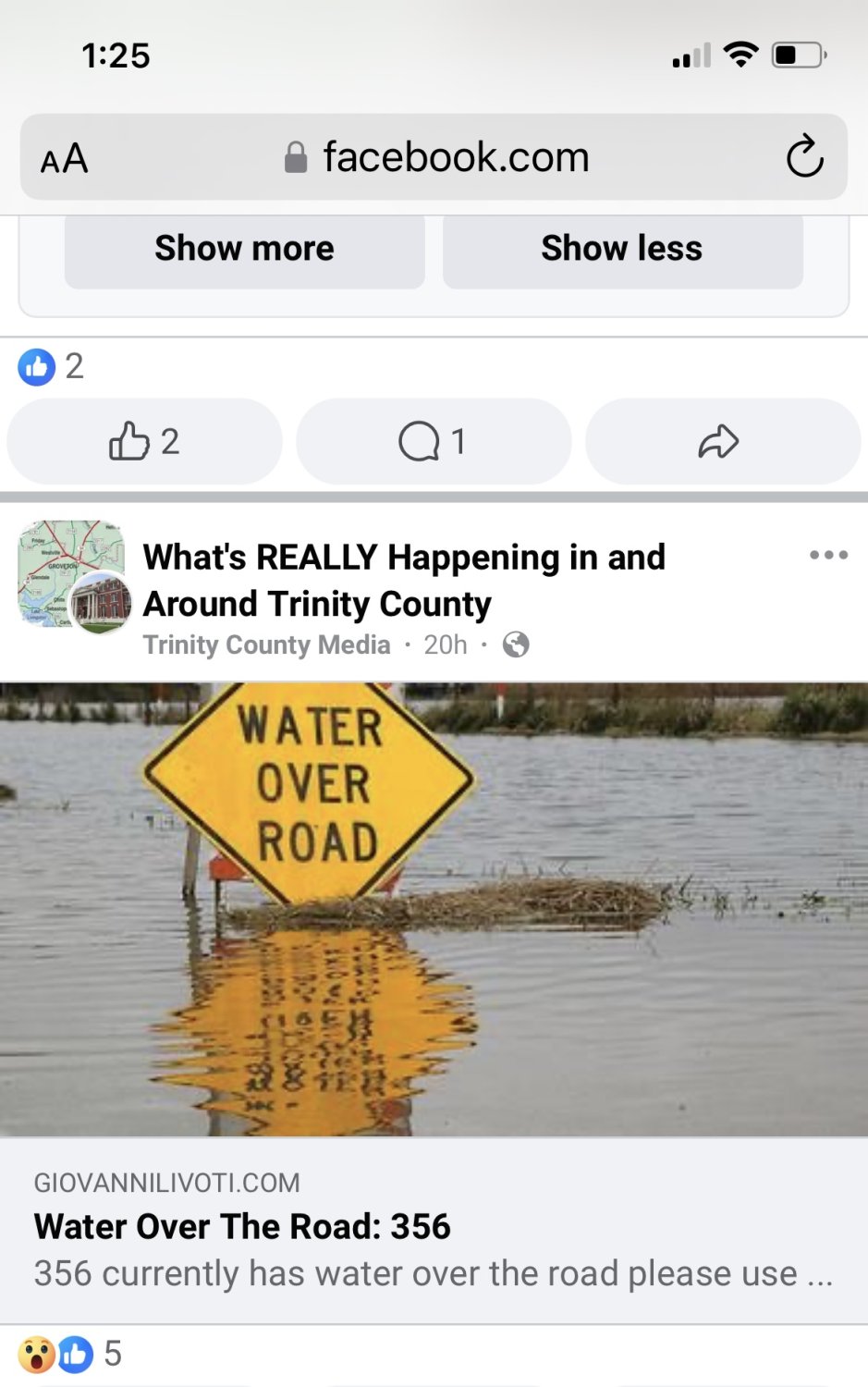Screen dimensions: 868x1387
Task: Visit the Trinity County Media profile
Action: (x=267, y=644)
